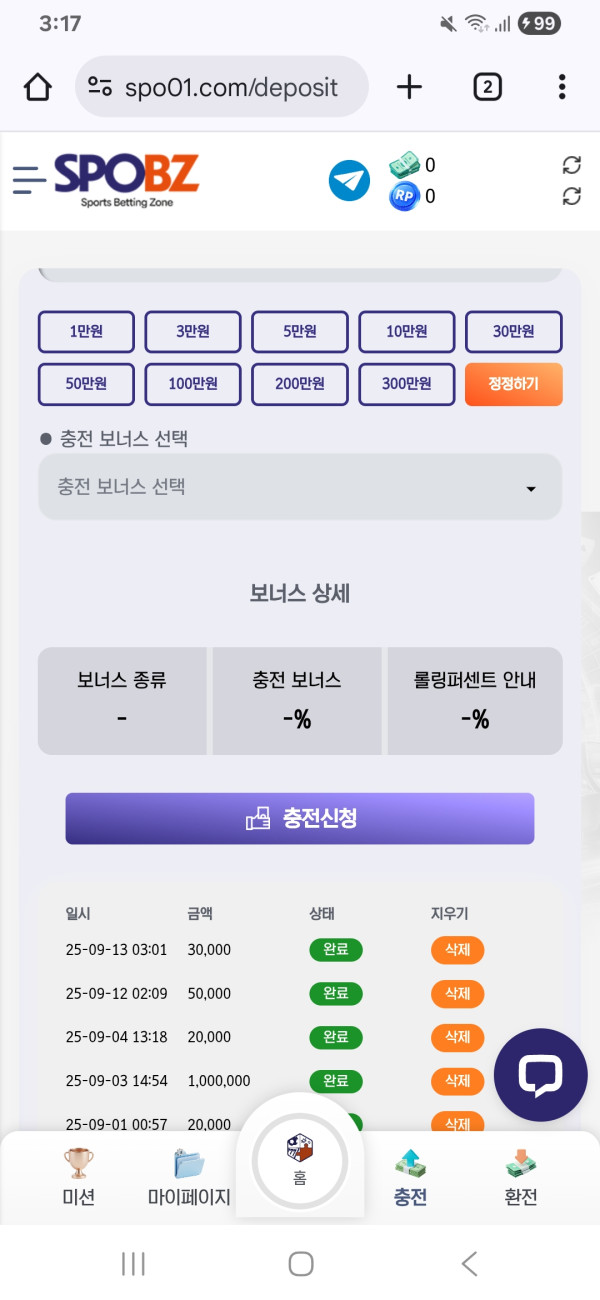
Task: Pick the 30만원 amount
Action: tap(514, 332)
